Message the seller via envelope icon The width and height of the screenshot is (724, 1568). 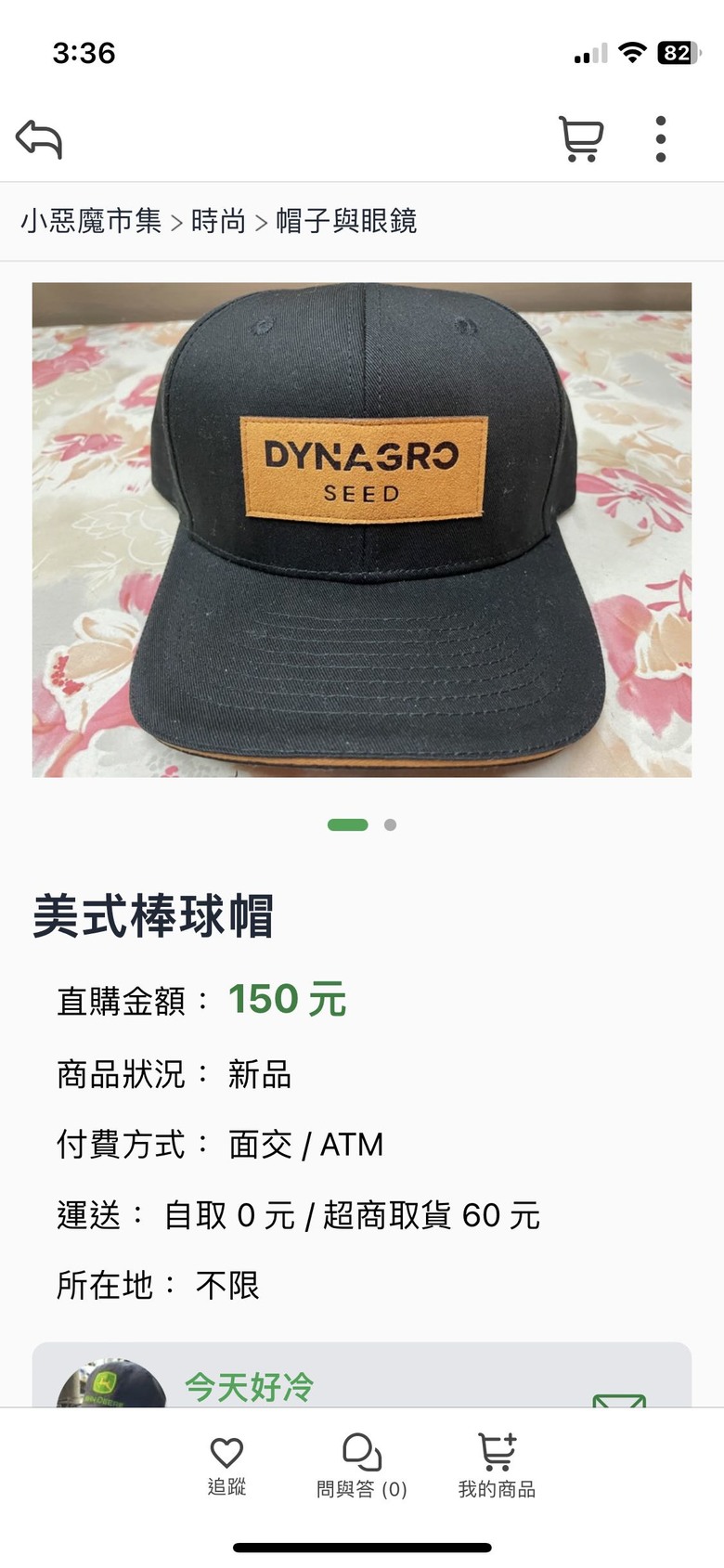(x=619, y=1399)
